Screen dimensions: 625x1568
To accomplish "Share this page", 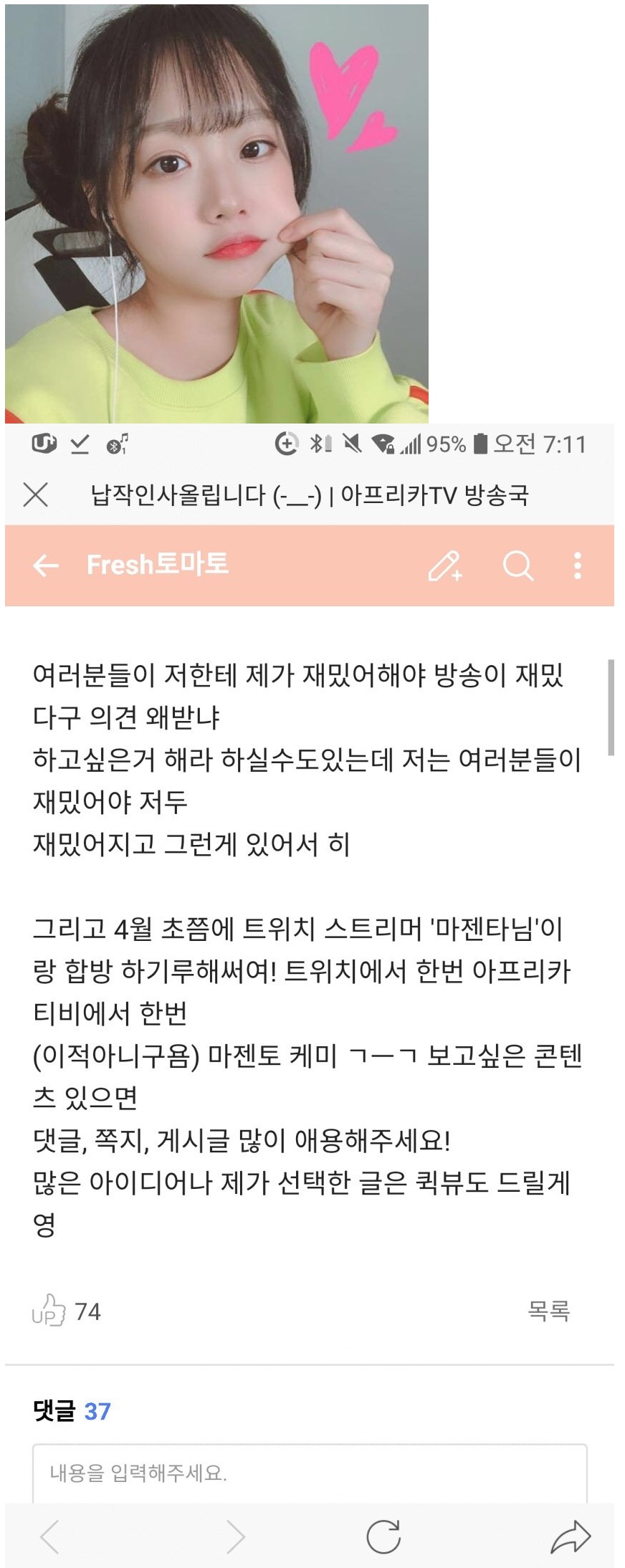I will (x=571, y=1537).
